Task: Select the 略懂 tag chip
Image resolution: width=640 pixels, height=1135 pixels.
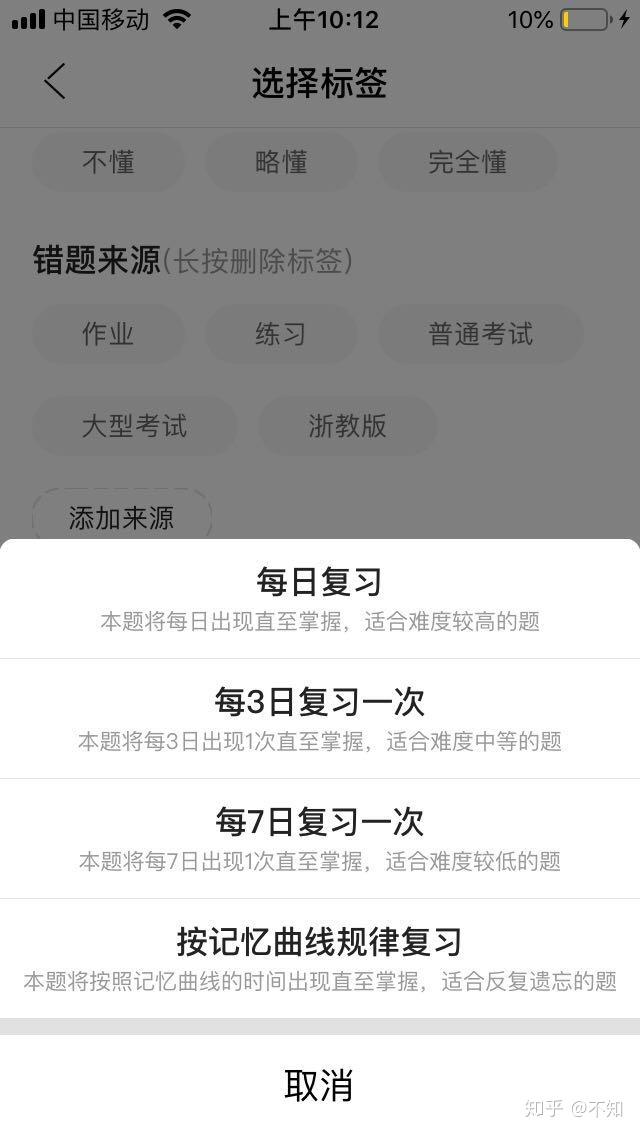Action: point(281,162)
